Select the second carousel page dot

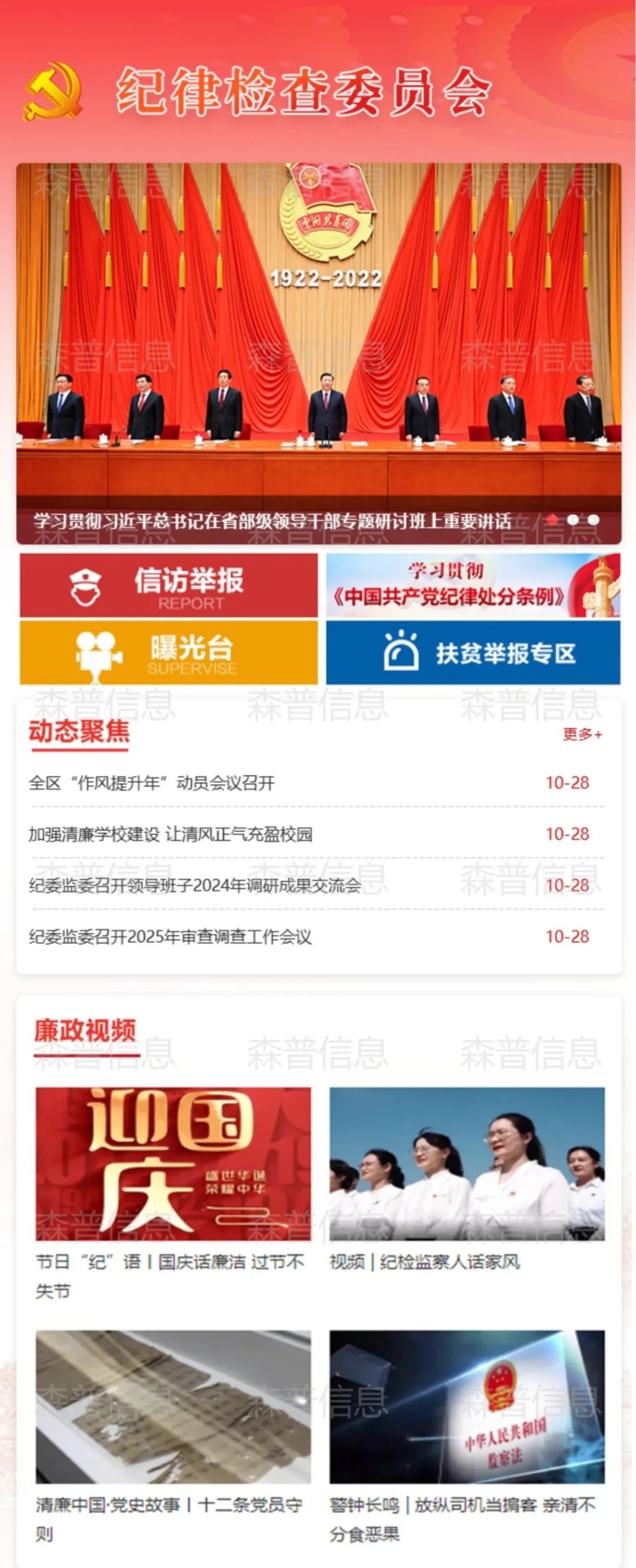[573, 520]
